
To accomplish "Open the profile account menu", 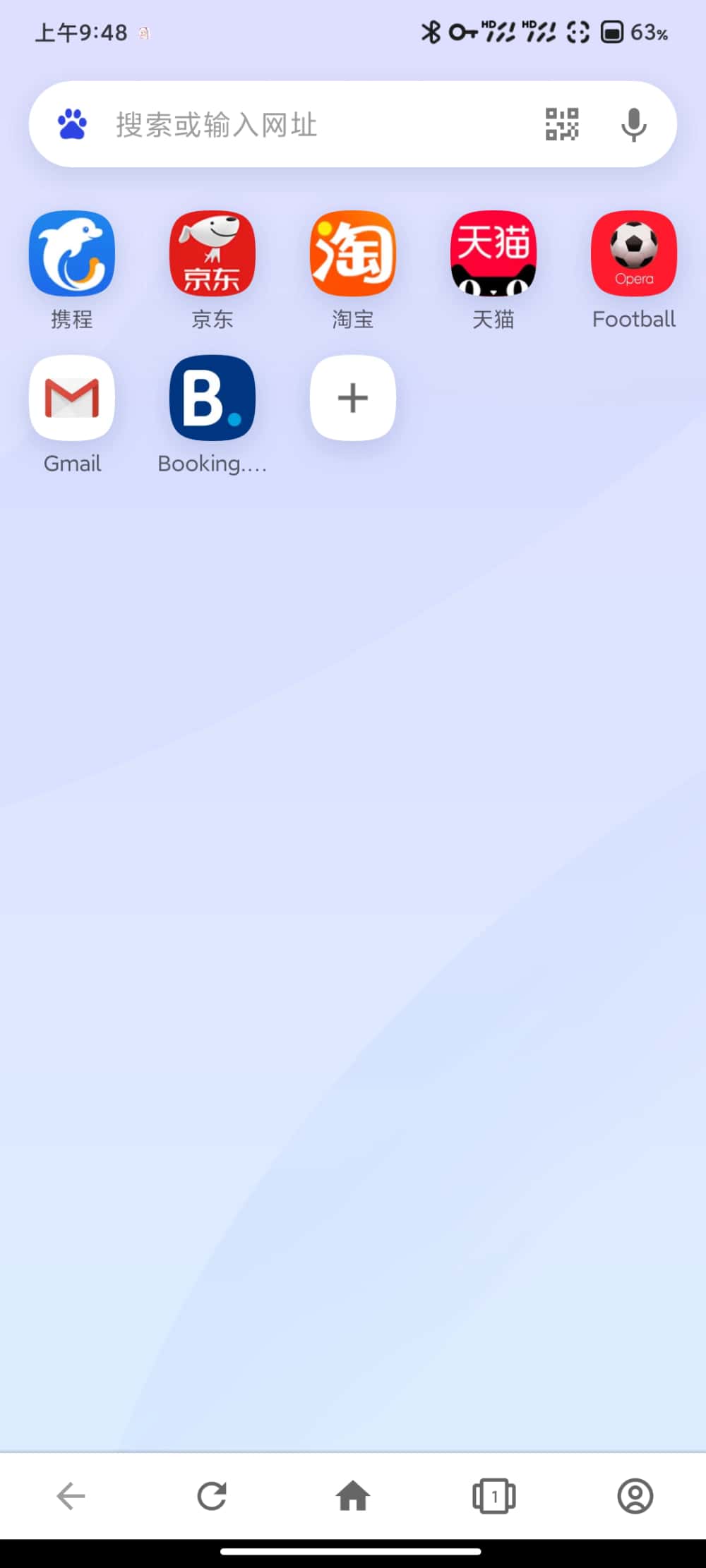I will point(635,1495).
